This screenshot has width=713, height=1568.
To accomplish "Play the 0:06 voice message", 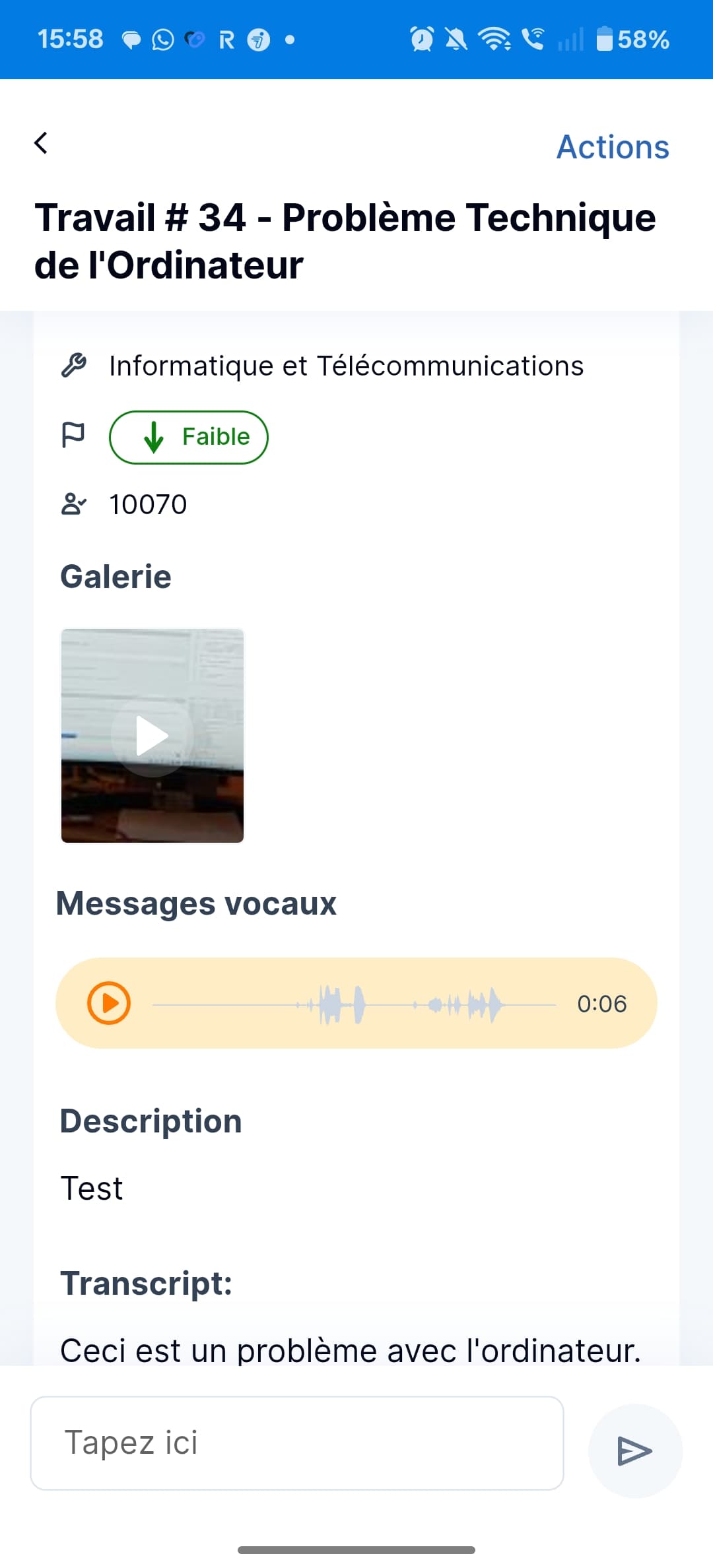I will point(109,1003).
